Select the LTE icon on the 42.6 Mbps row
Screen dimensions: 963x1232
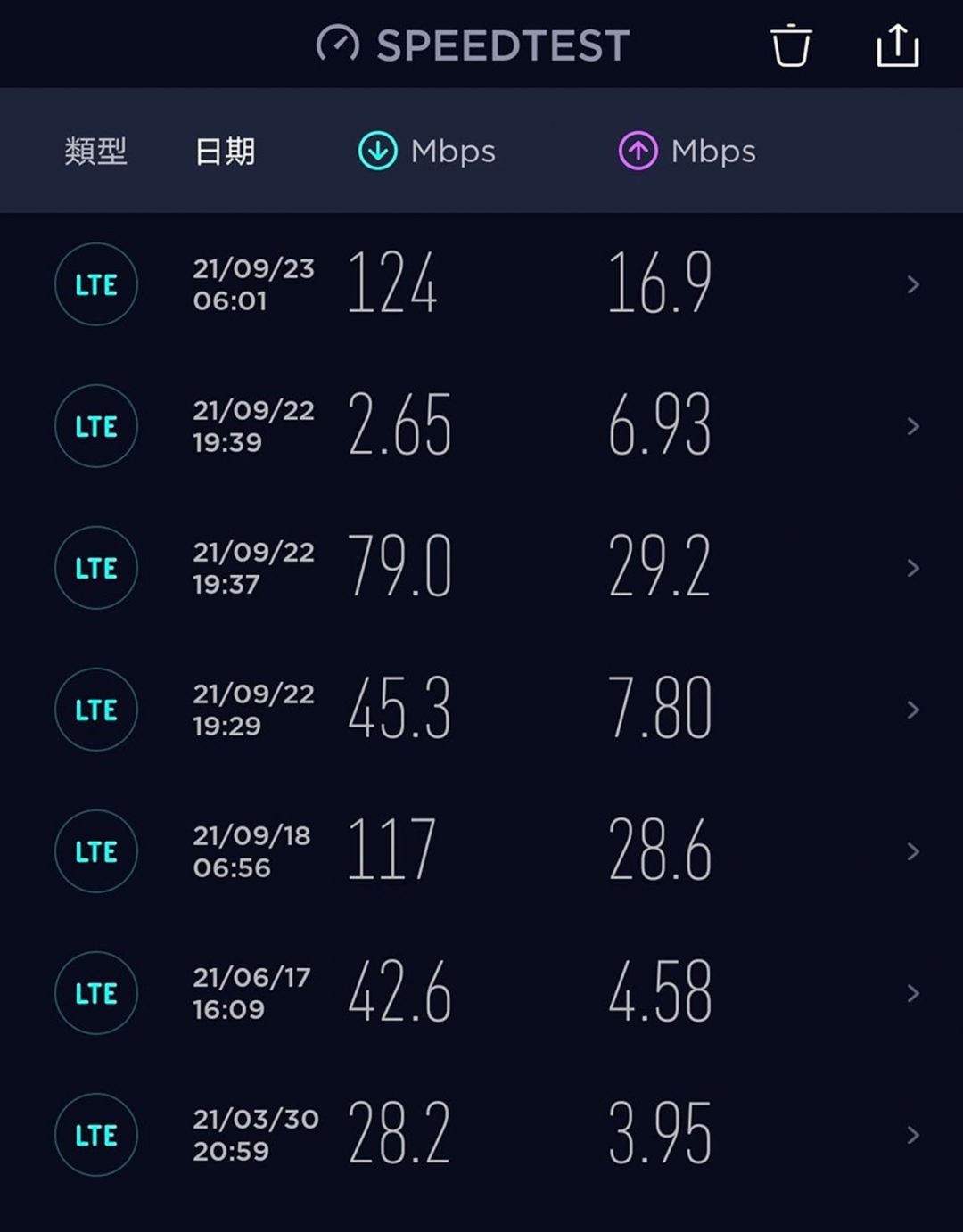[95, 993]
